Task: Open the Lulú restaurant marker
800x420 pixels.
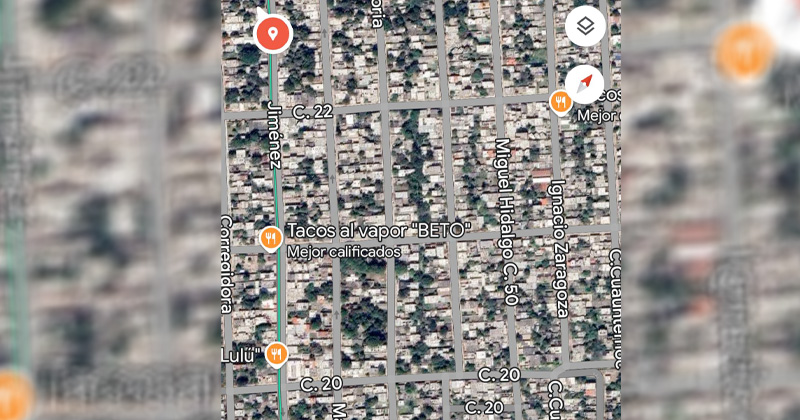Action: (x=277, y=354)
